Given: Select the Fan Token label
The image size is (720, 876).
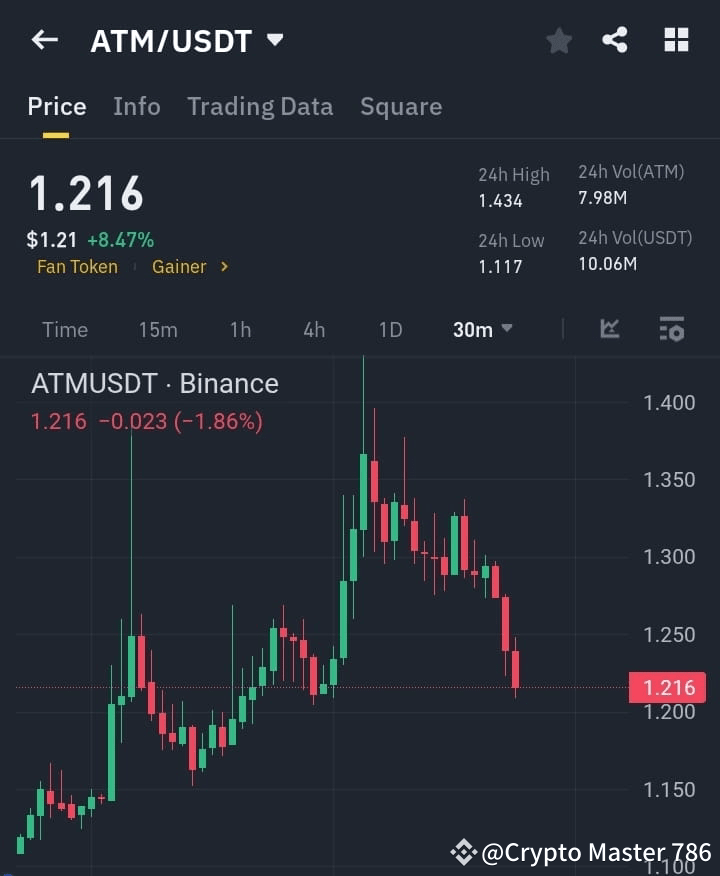Looking at the screenshot, I should pyautogui.click(x=77, y=267).
